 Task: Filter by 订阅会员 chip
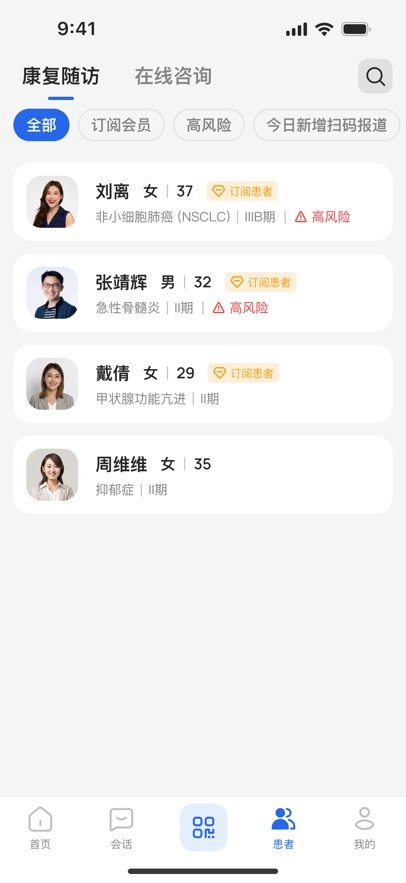pos(121,125)
